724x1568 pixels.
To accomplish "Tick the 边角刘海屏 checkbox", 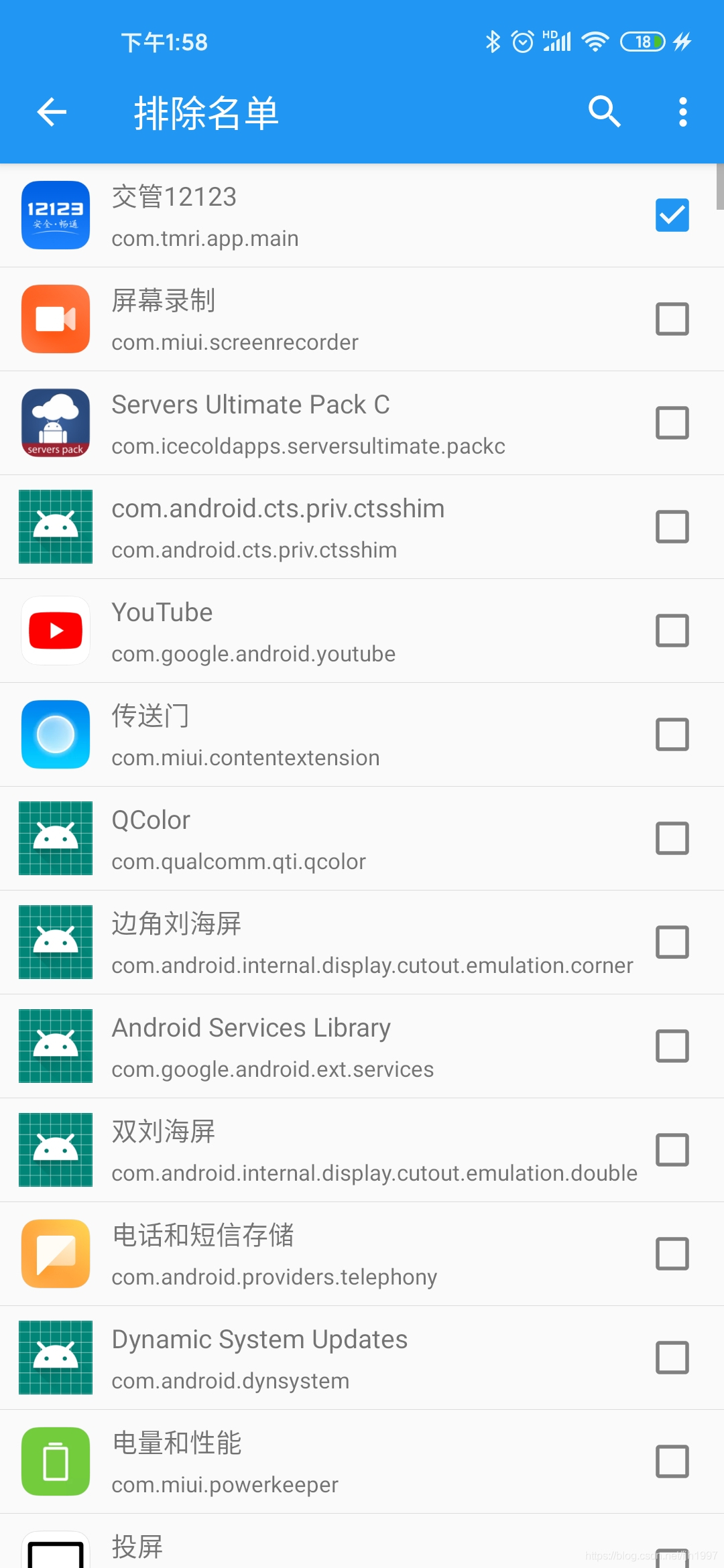I will [x=672, y=942].
